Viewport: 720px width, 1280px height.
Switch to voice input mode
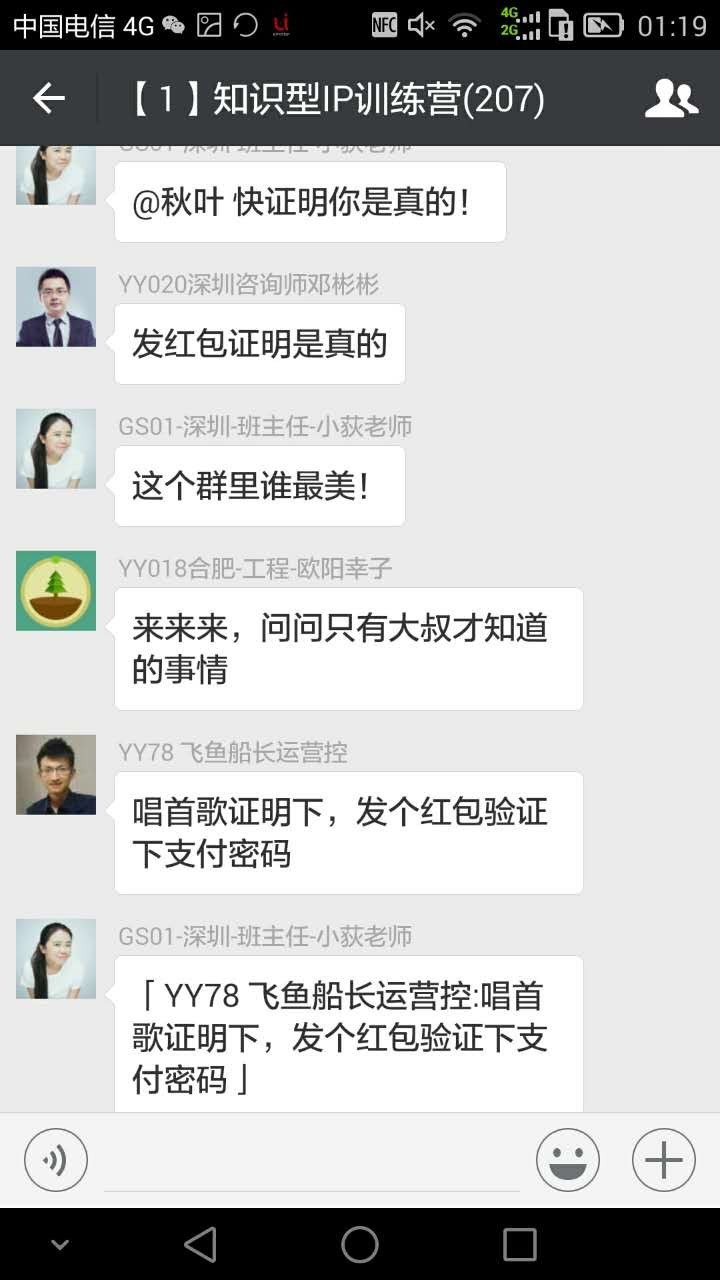click(x=55, y=1159)
